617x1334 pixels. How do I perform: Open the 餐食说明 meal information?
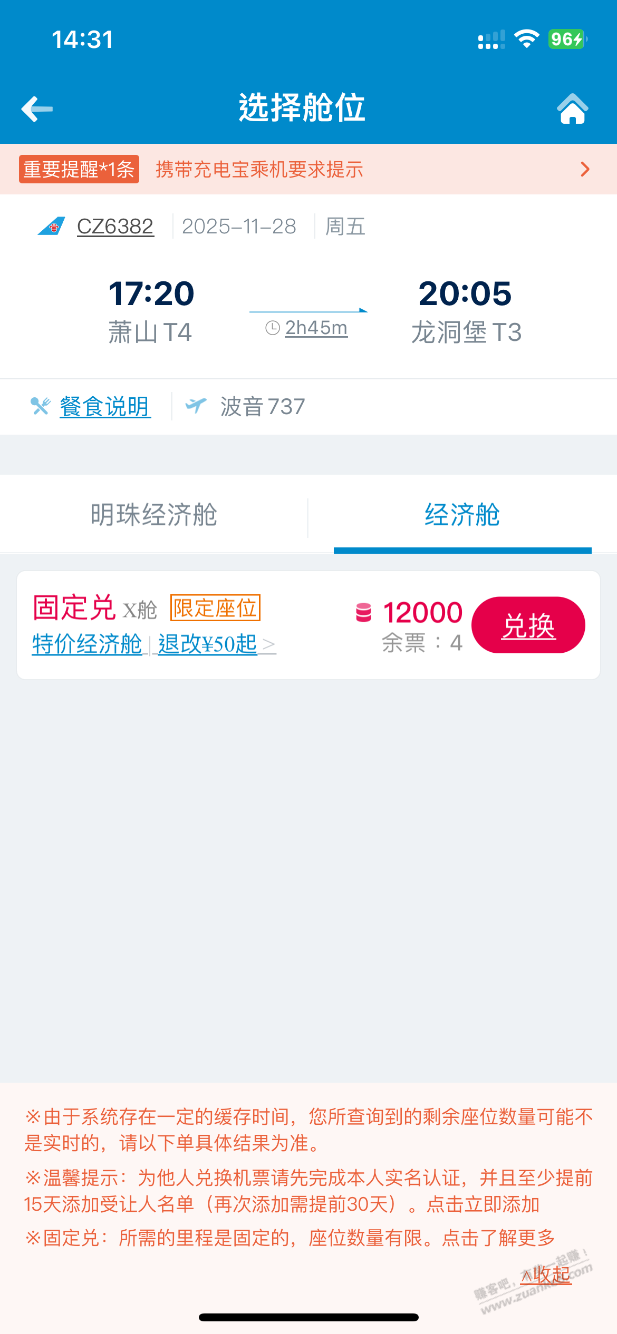click(104, 406)
